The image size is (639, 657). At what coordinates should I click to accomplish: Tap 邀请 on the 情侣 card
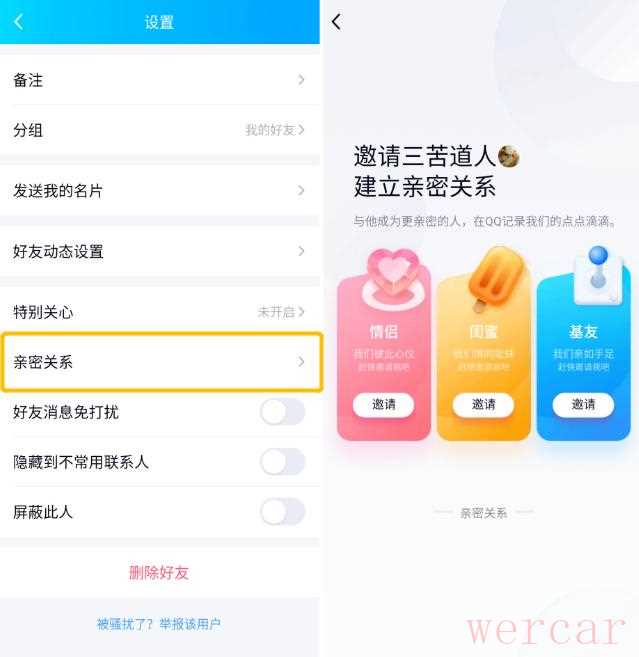coord(384,404)
